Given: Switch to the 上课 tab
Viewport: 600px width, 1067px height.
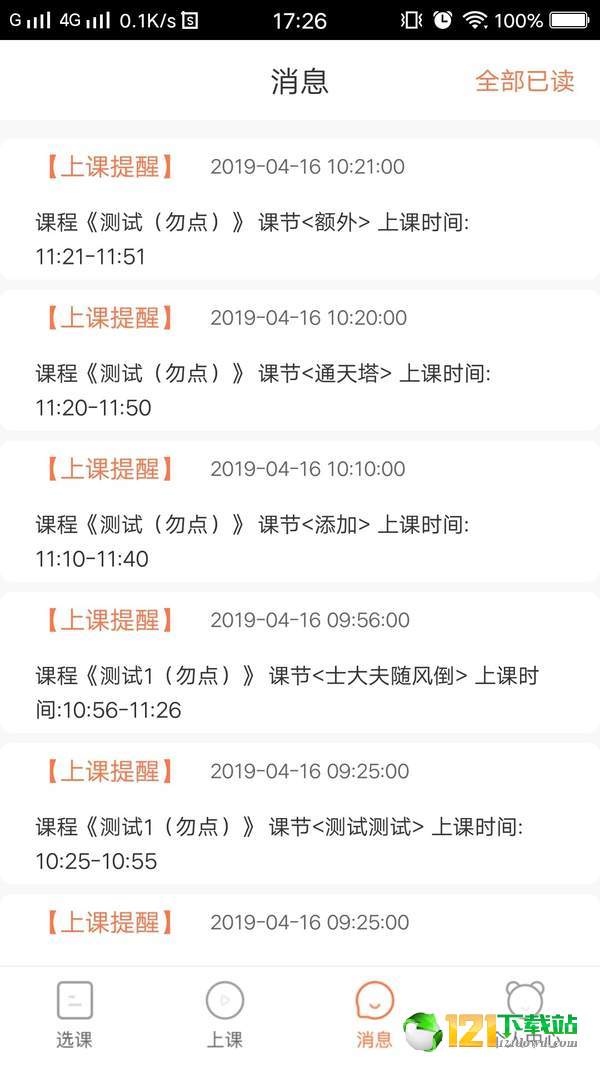Looking at the screenshot, I should pos(224,1014).
